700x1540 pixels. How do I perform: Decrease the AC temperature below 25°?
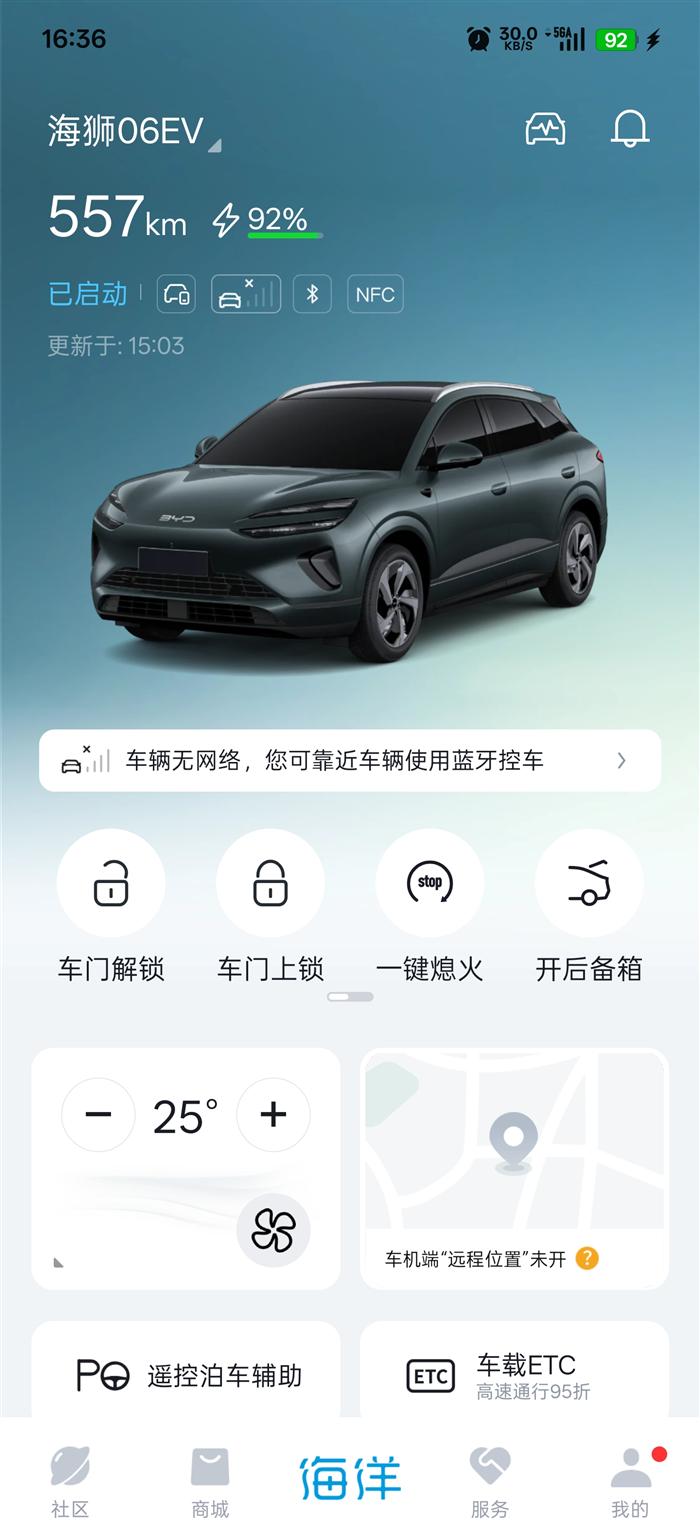point(98,1115)
